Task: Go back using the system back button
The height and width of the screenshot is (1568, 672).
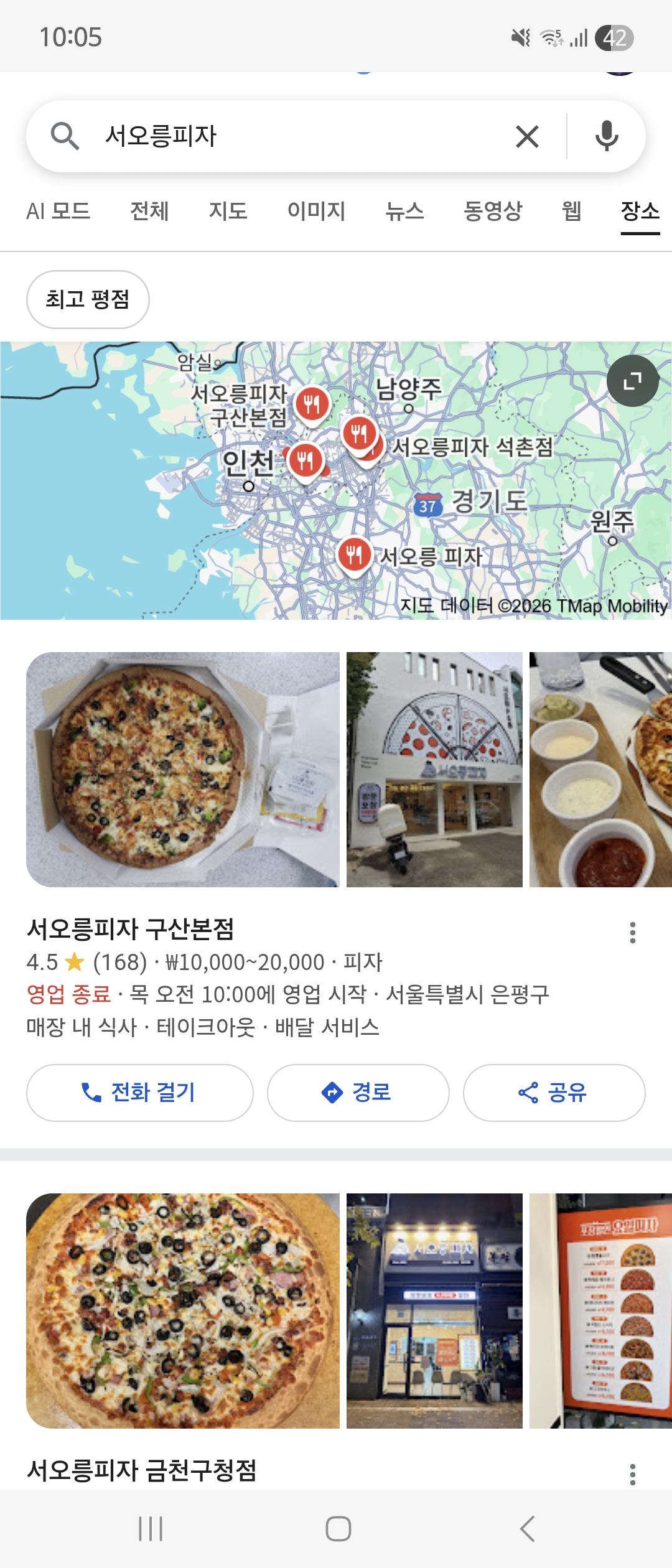Action: pos(528,1529)
